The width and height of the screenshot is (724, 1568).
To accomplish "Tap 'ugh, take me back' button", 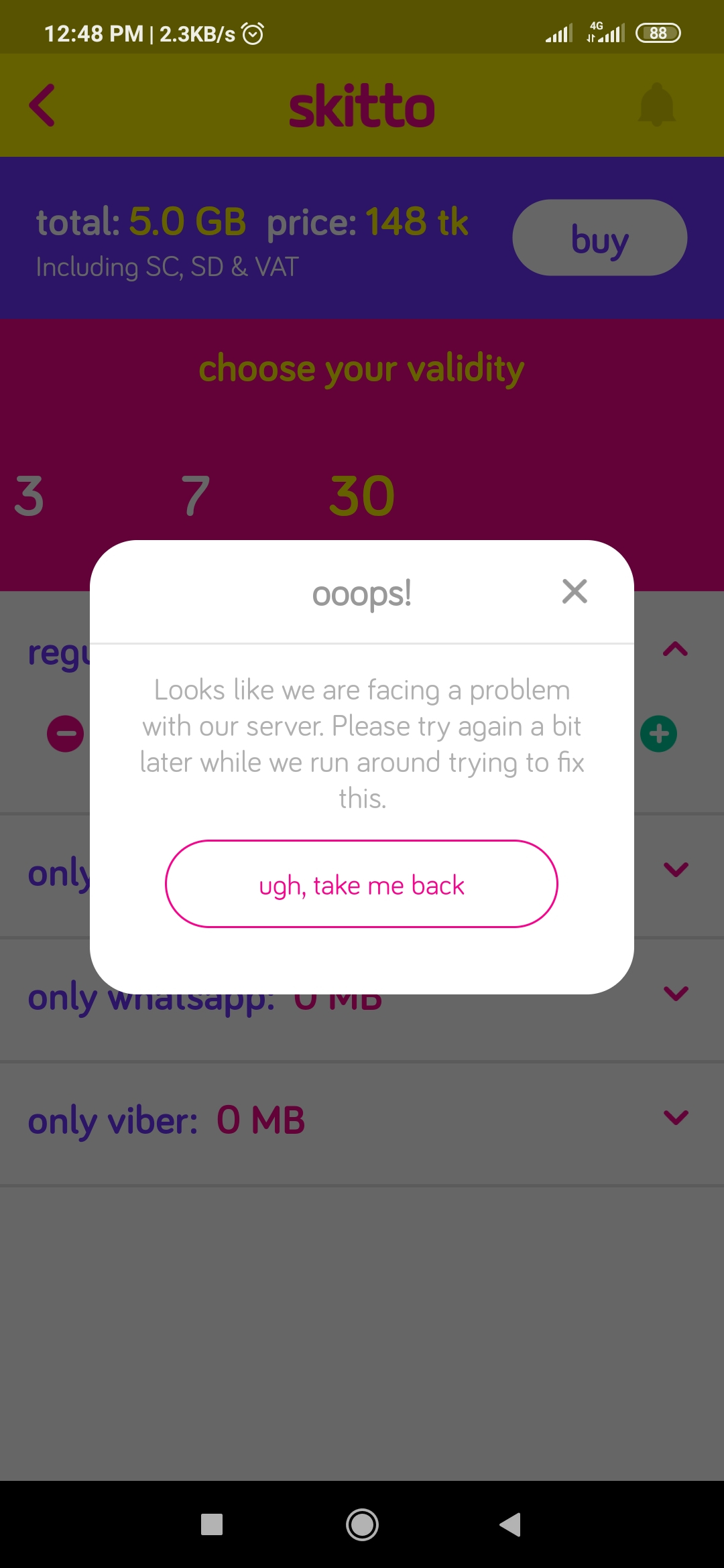I will [361, 885].
